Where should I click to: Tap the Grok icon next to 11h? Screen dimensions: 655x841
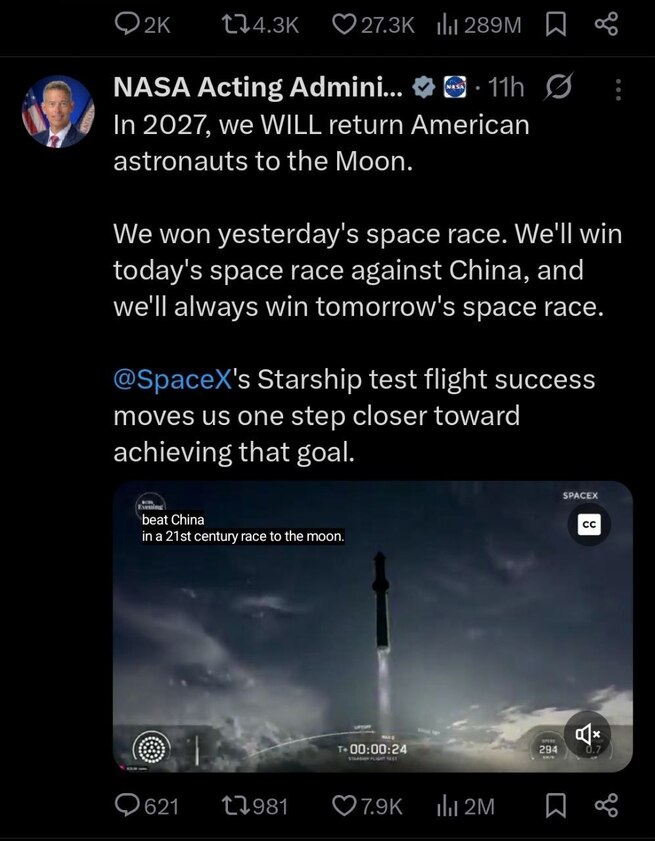coord(557,89)
